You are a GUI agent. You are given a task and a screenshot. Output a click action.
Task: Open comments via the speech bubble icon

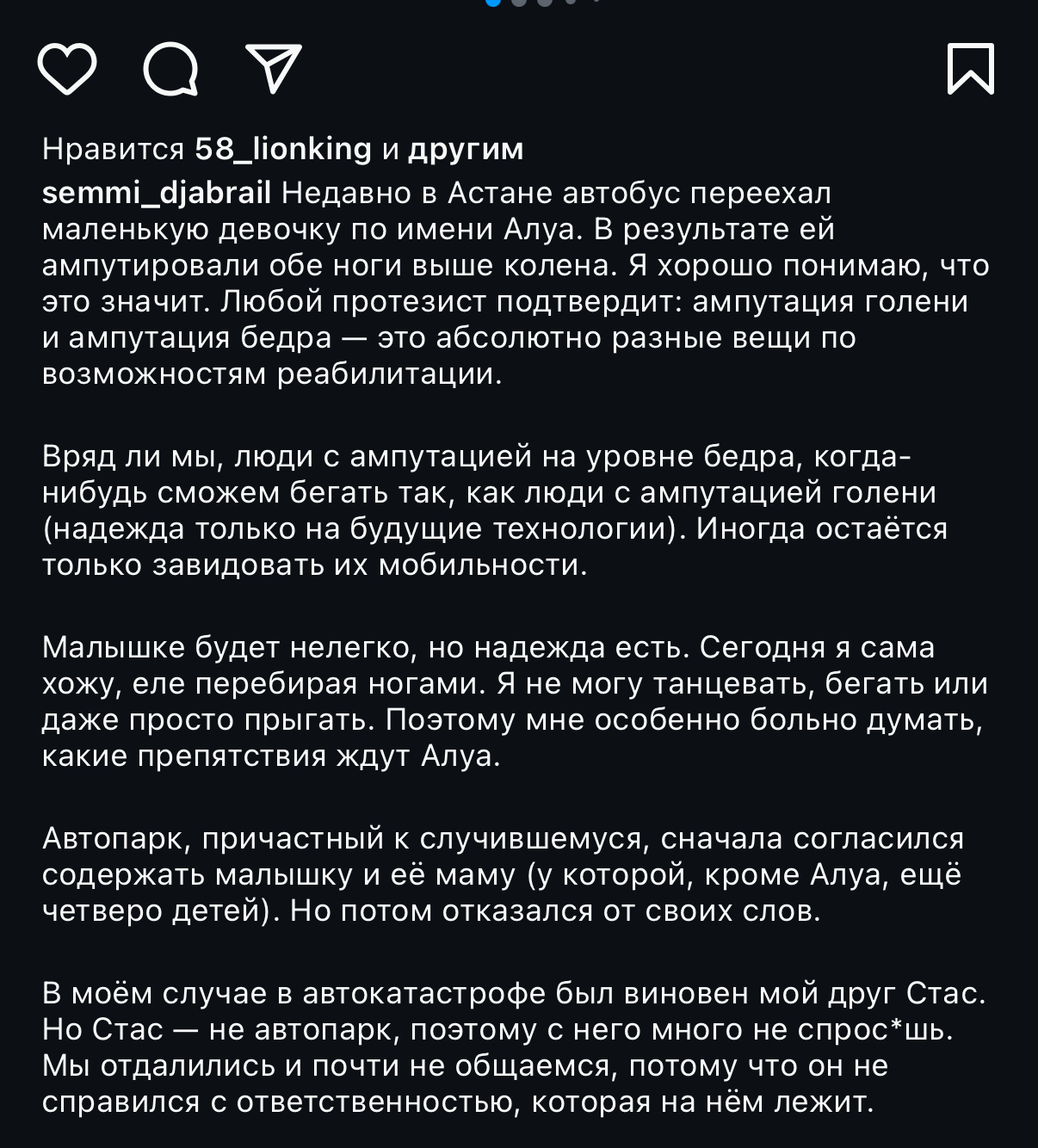point(170,69)
